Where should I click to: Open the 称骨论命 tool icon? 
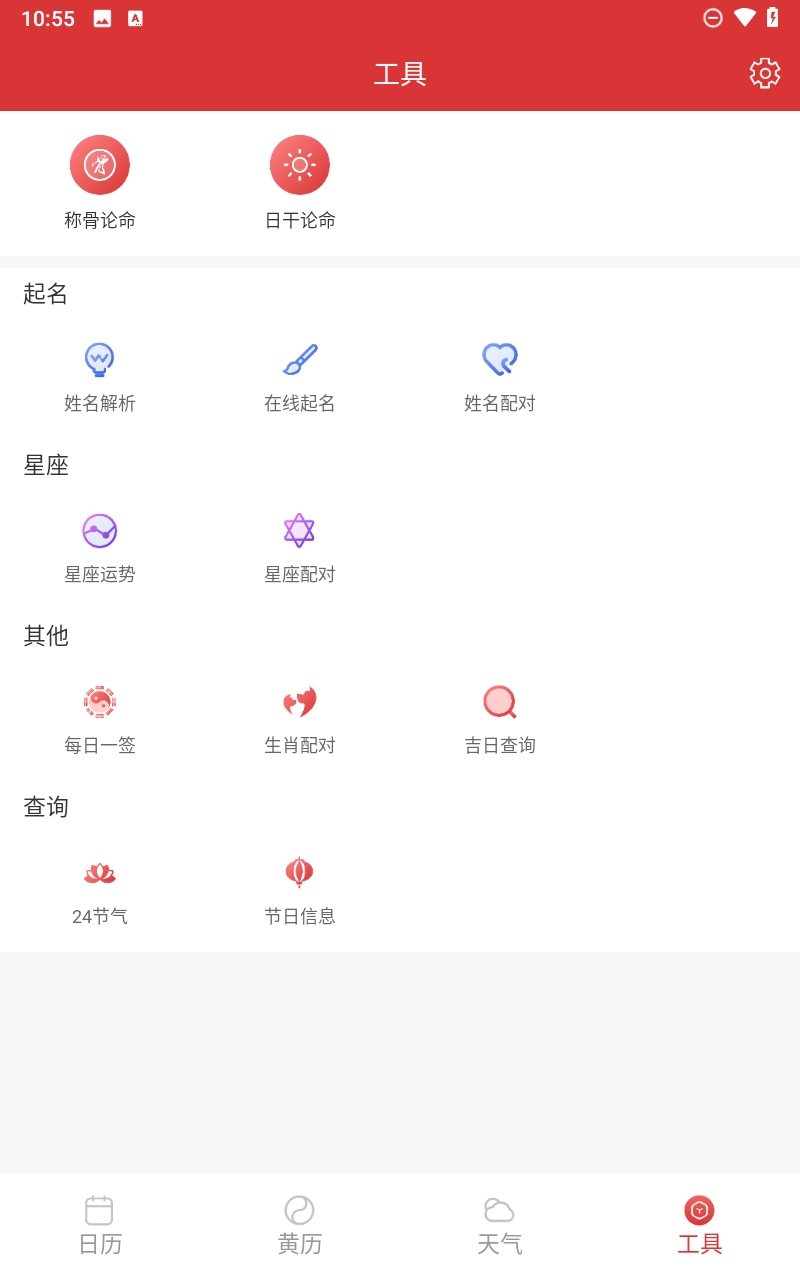coord(100,164)
